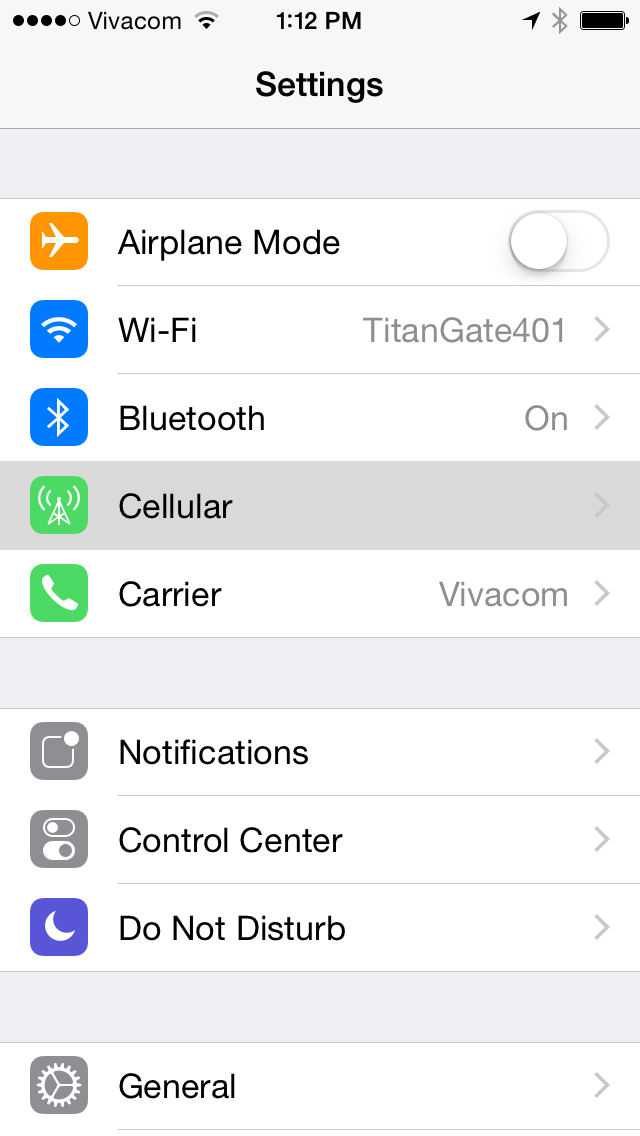Open the Cellular settings
The image size is (640, 1136).
pos(320,506)
